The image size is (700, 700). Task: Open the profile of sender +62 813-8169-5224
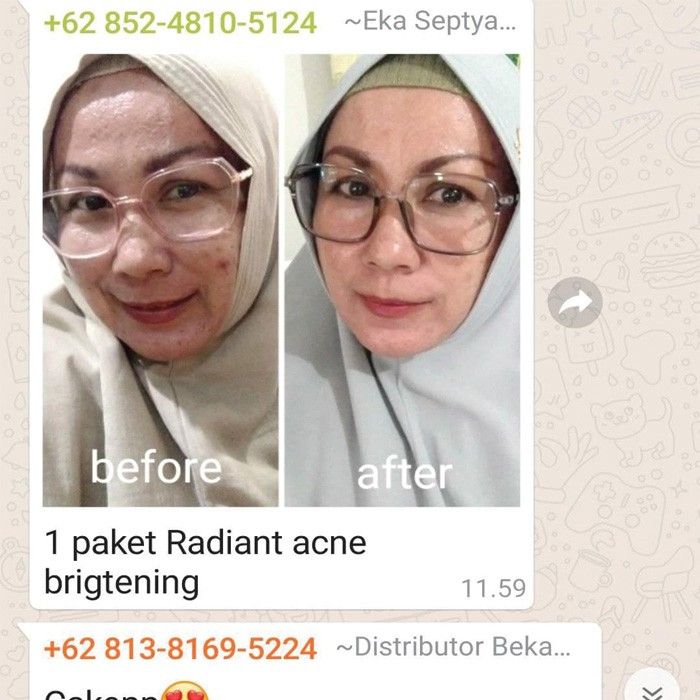(181, 648)
